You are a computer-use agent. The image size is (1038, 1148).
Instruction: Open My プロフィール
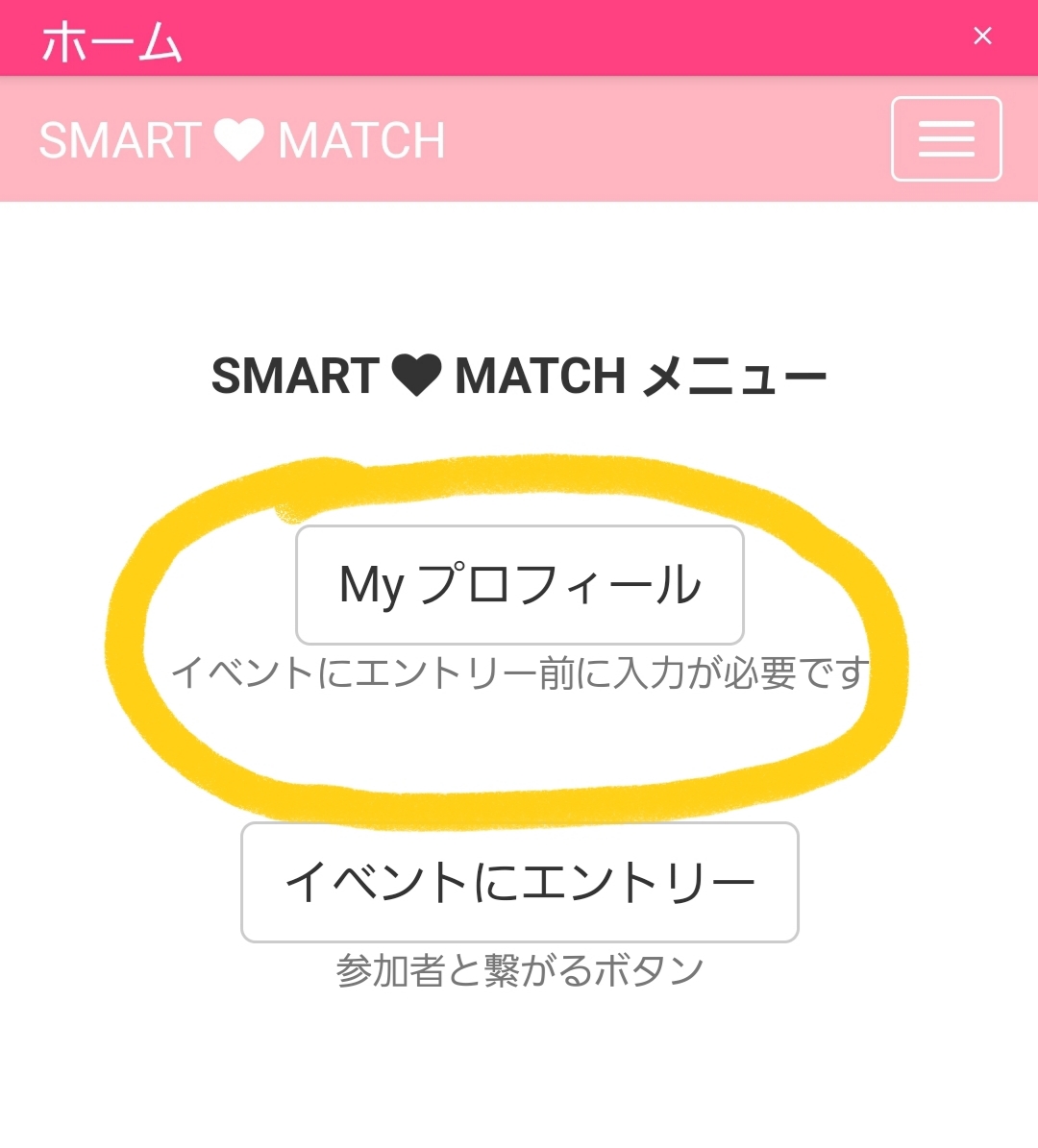pyautogui.click(x=520, y=585)
